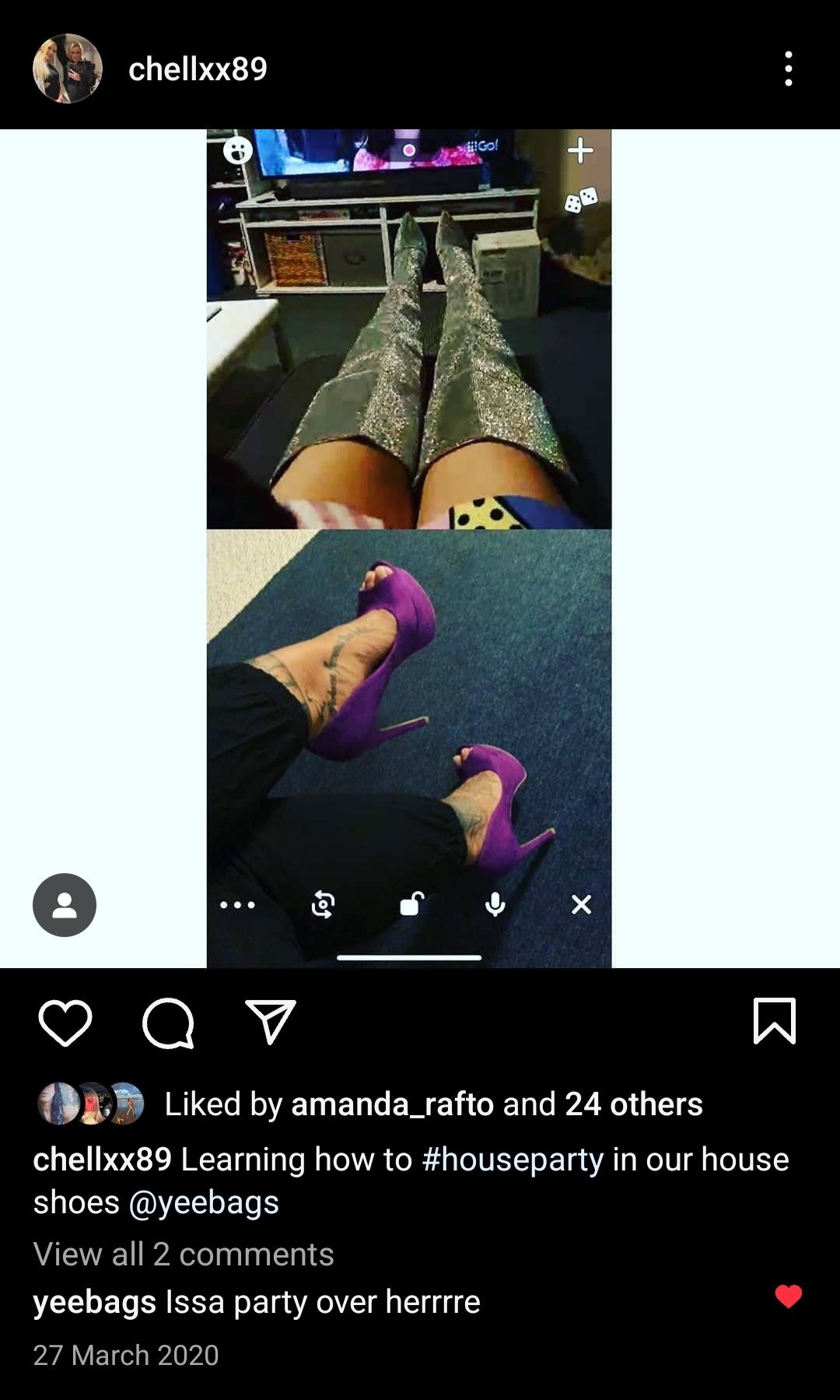Open the chellxx89 username in the header
The height and width of the screenshot is (1400, 840).
[x=198, y=69]
